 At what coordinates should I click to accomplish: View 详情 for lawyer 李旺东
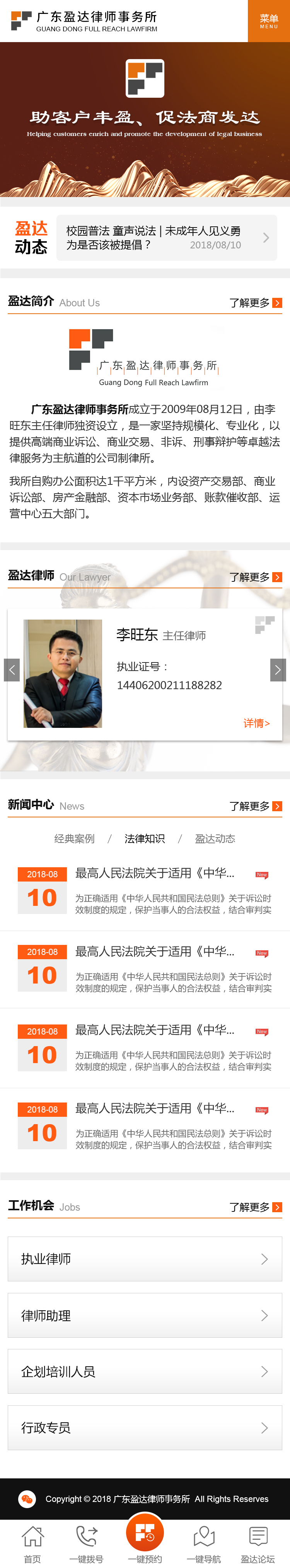pyautogui.click(x=256, y=722)
